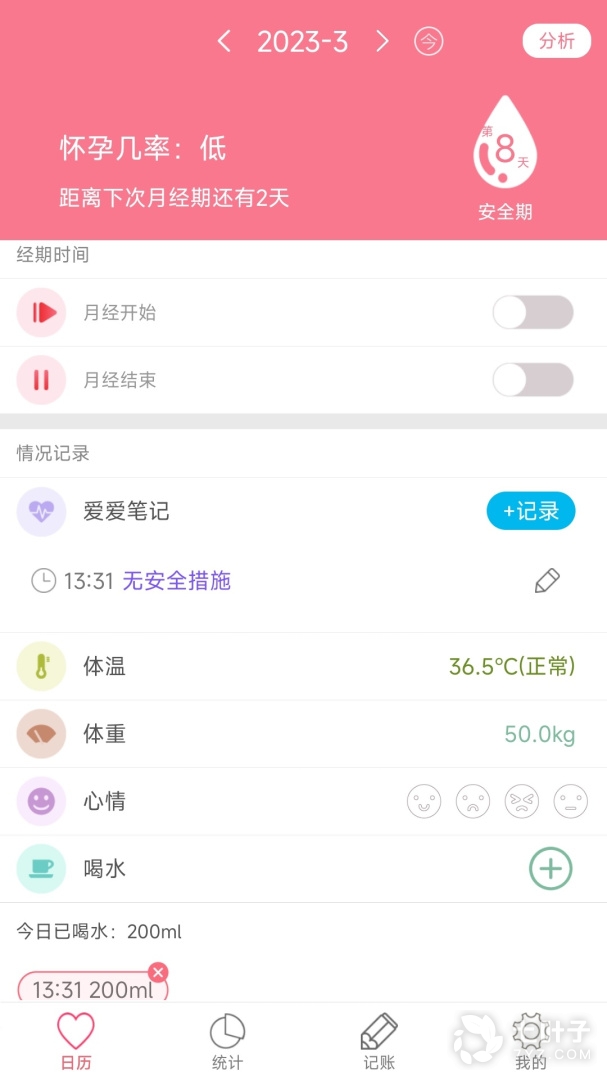Switch to the 日历 tab
The height and width of the screenshot is (1080, 607).
coord(76,1042)
